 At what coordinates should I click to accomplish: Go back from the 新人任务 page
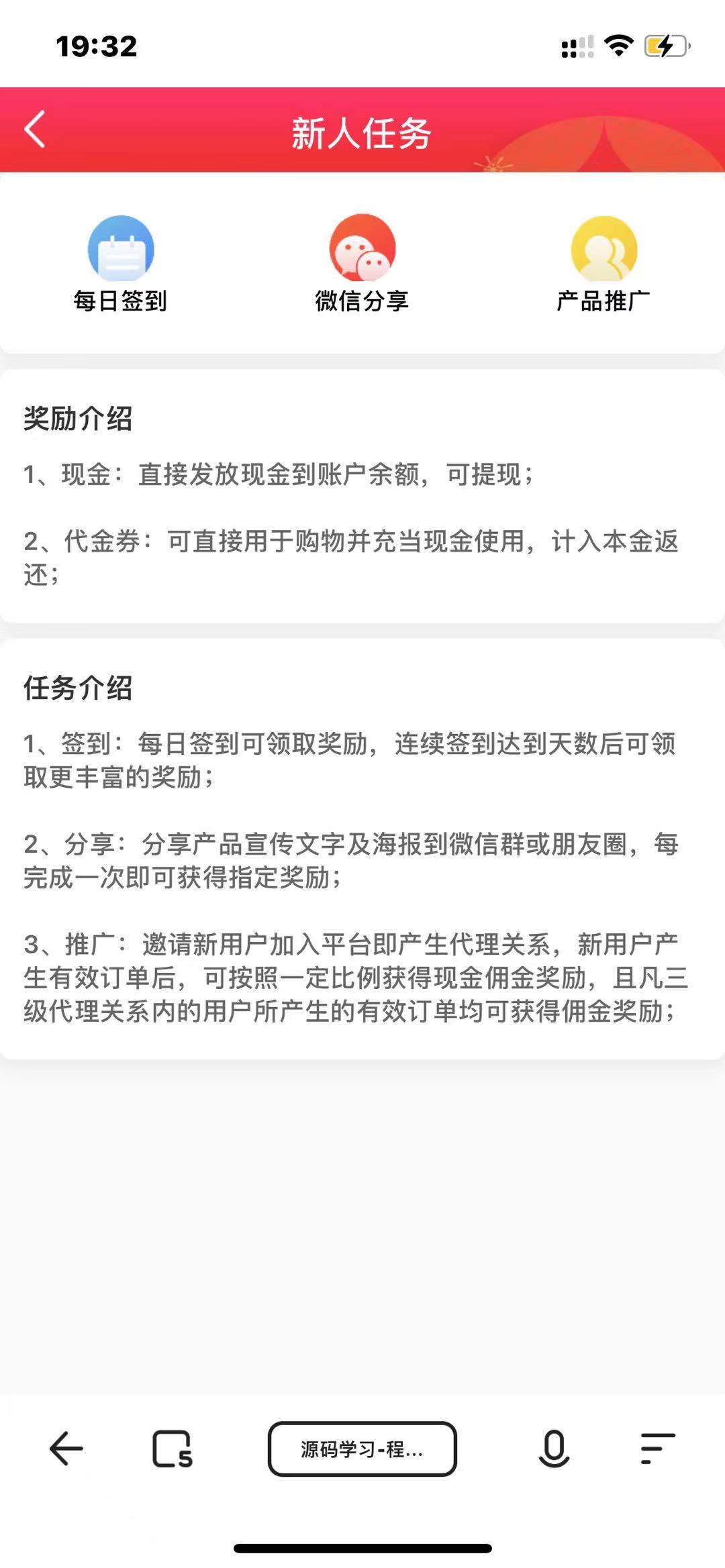35,129
